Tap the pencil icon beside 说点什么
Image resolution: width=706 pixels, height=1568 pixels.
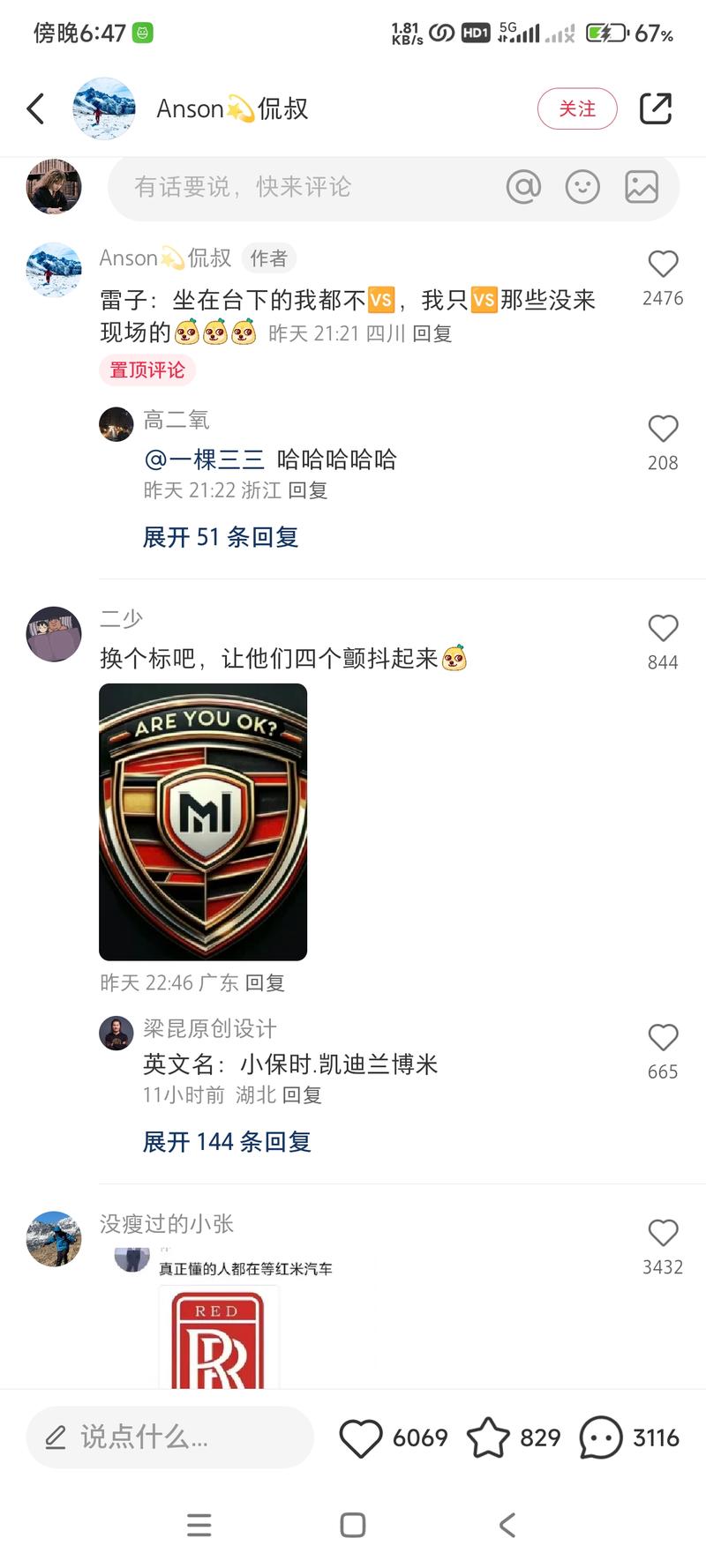click(x=56, y=1437)
